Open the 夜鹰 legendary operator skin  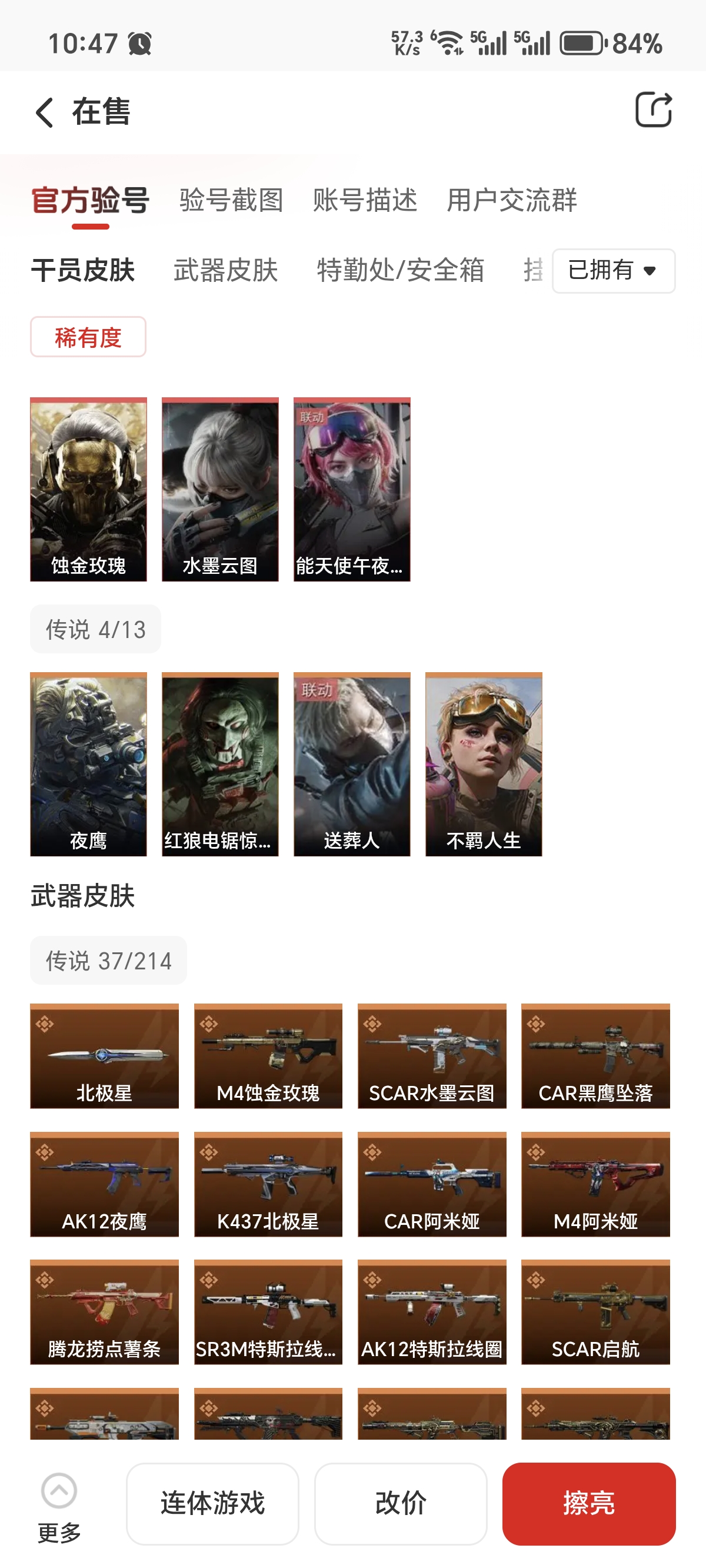[x=88, y=764]
